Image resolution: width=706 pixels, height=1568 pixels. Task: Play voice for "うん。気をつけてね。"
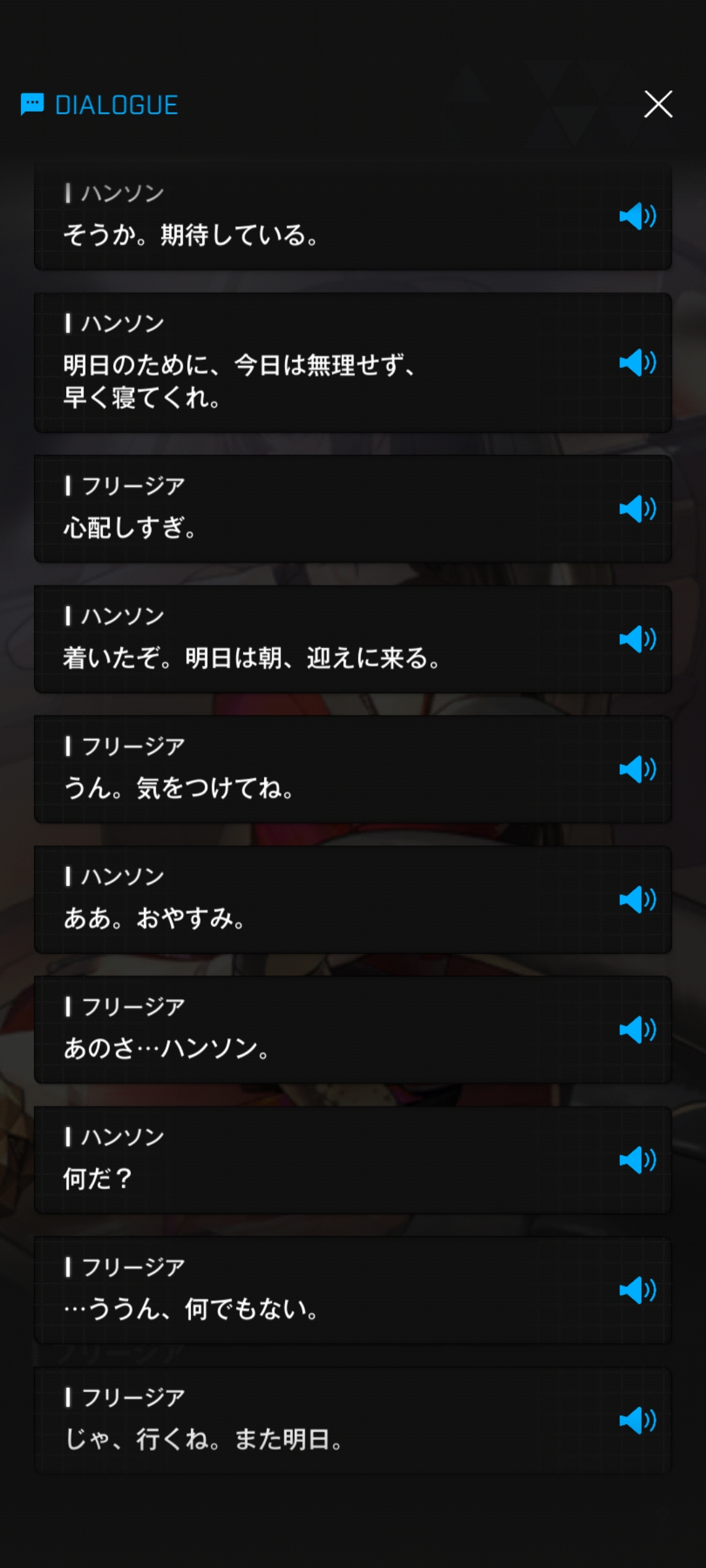(x=637, y=769)
